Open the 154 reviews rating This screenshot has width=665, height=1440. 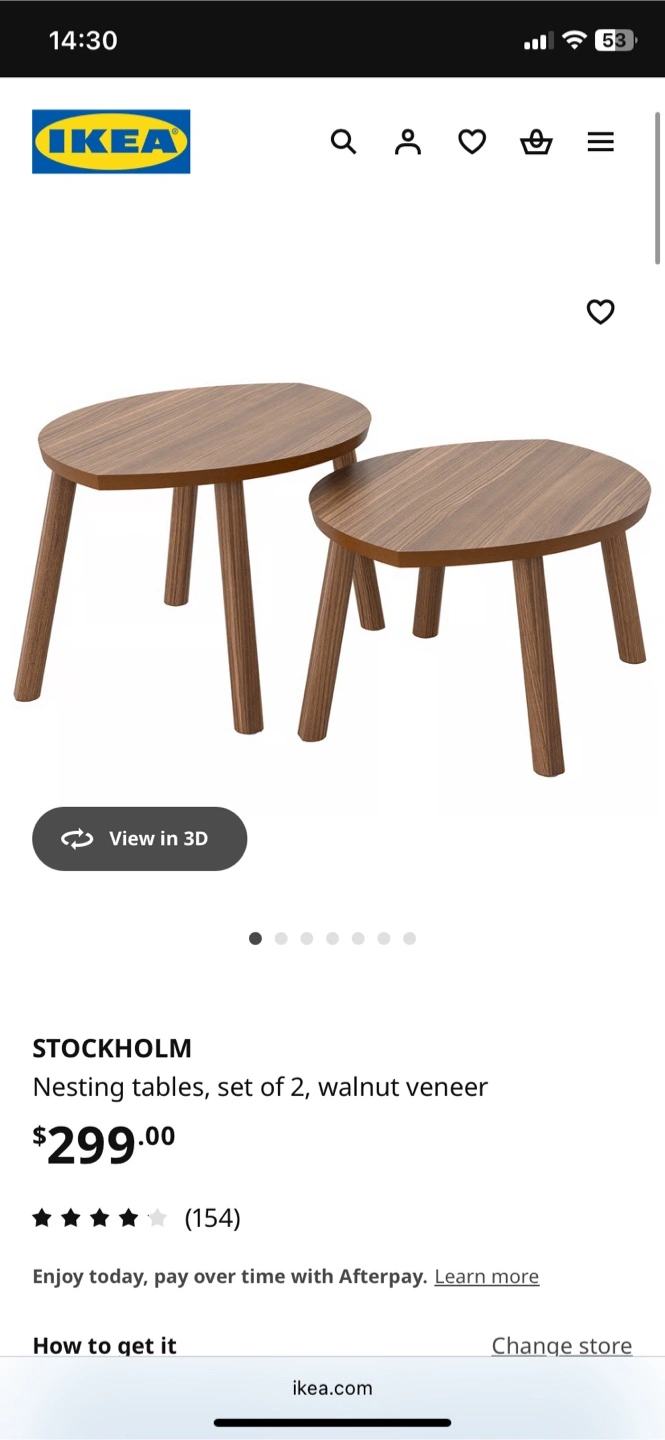tap(136, 1218)
